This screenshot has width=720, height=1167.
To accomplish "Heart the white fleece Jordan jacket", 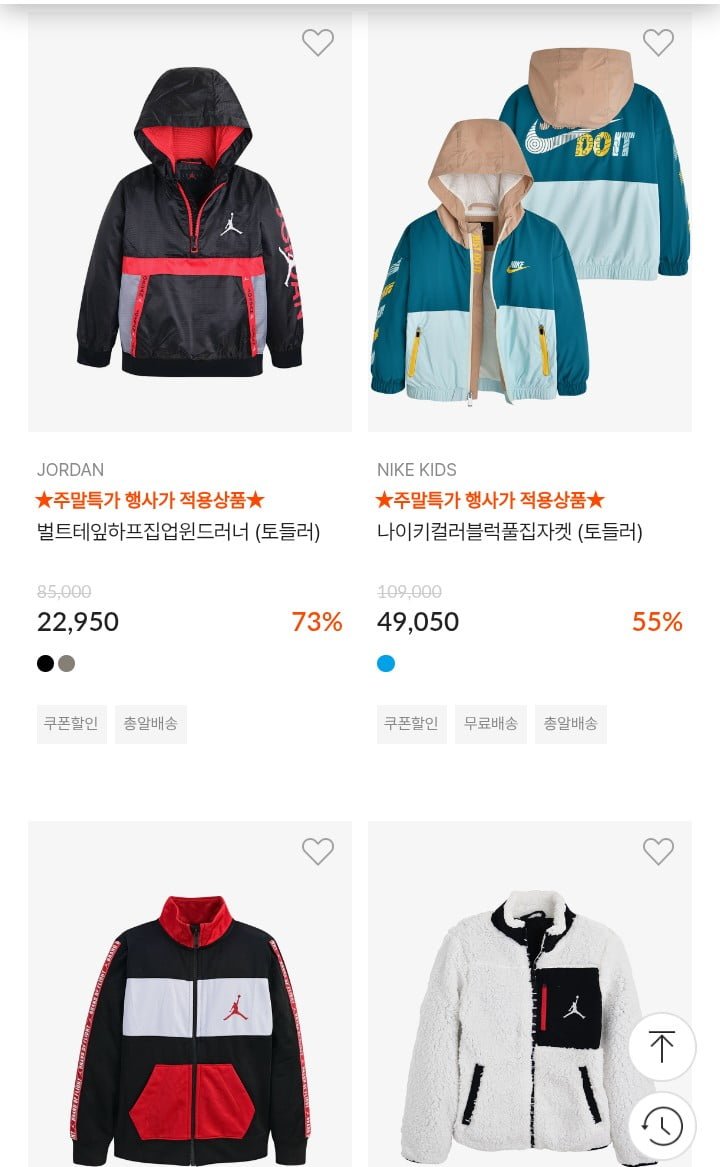I will click(x=658, y=852).
